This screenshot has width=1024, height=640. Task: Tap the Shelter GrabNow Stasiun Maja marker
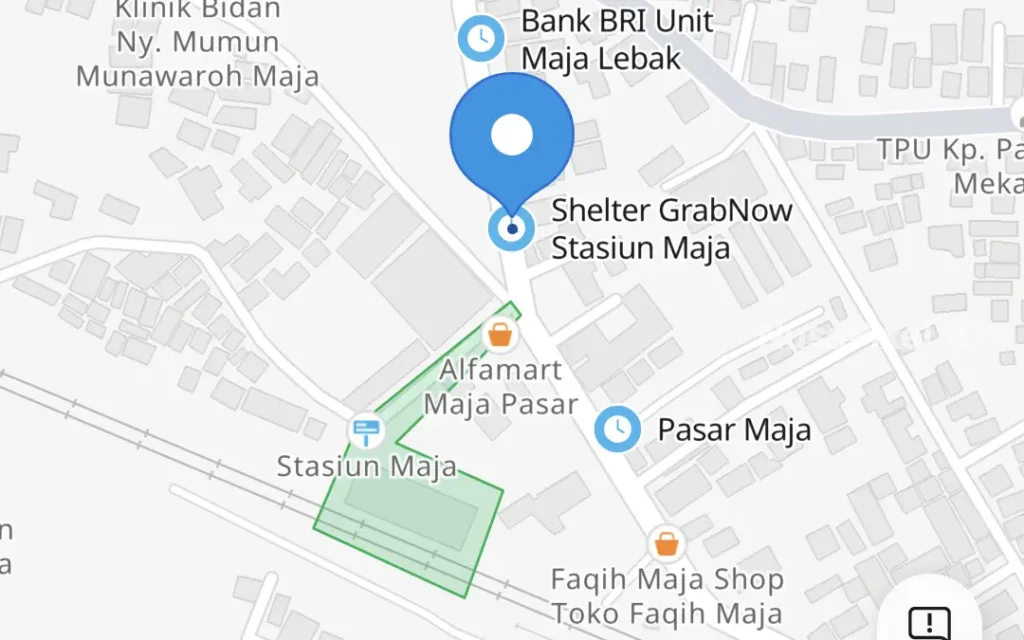click(512, 229)
